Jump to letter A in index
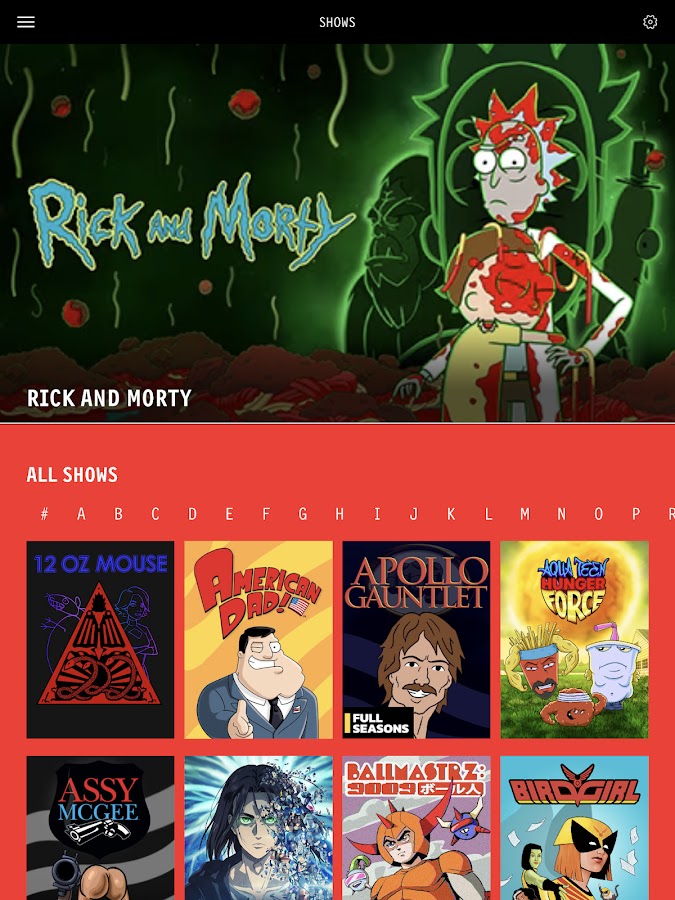675x900 pixels. coord(81,514)
